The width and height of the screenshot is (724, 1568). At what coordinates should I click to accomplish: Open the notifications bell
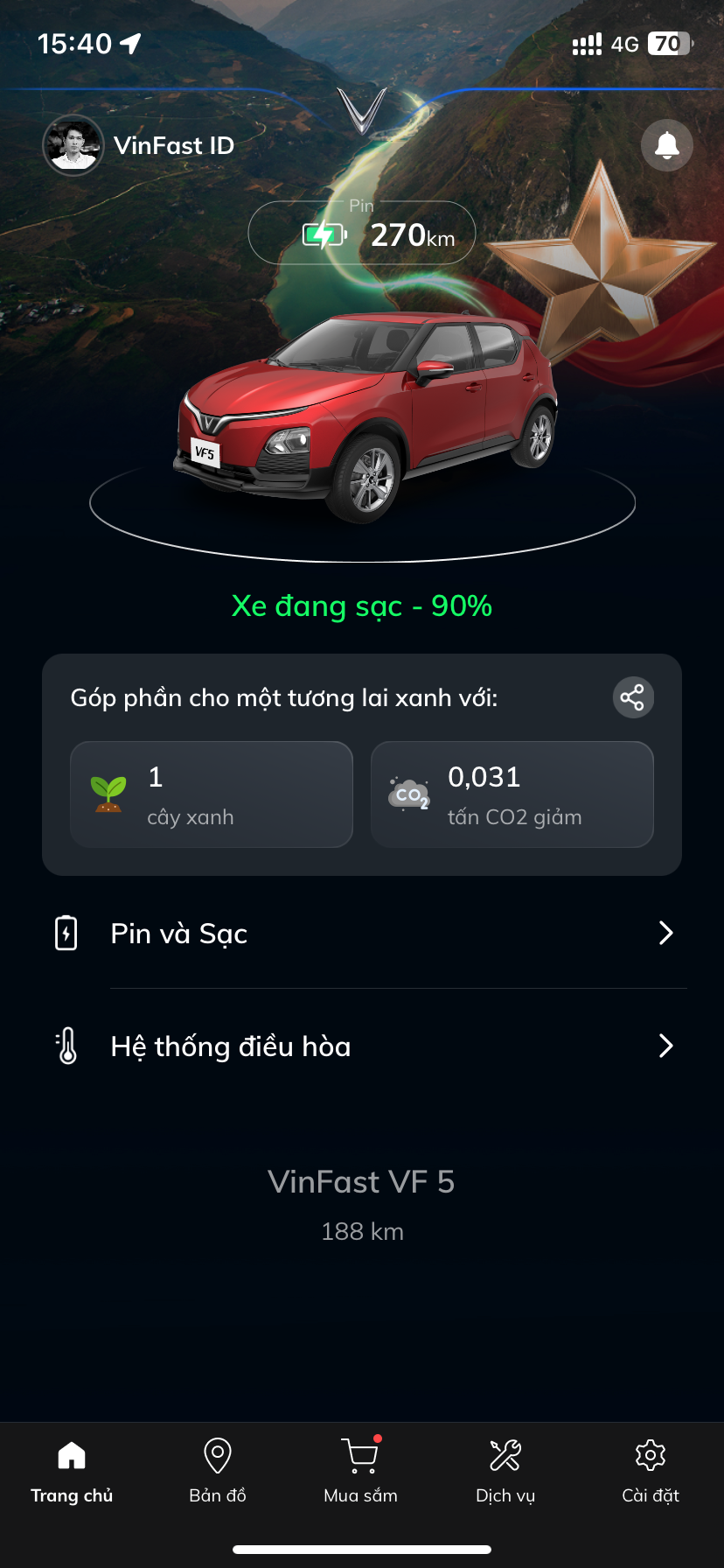pyautogui.click(x=666, y=145)
